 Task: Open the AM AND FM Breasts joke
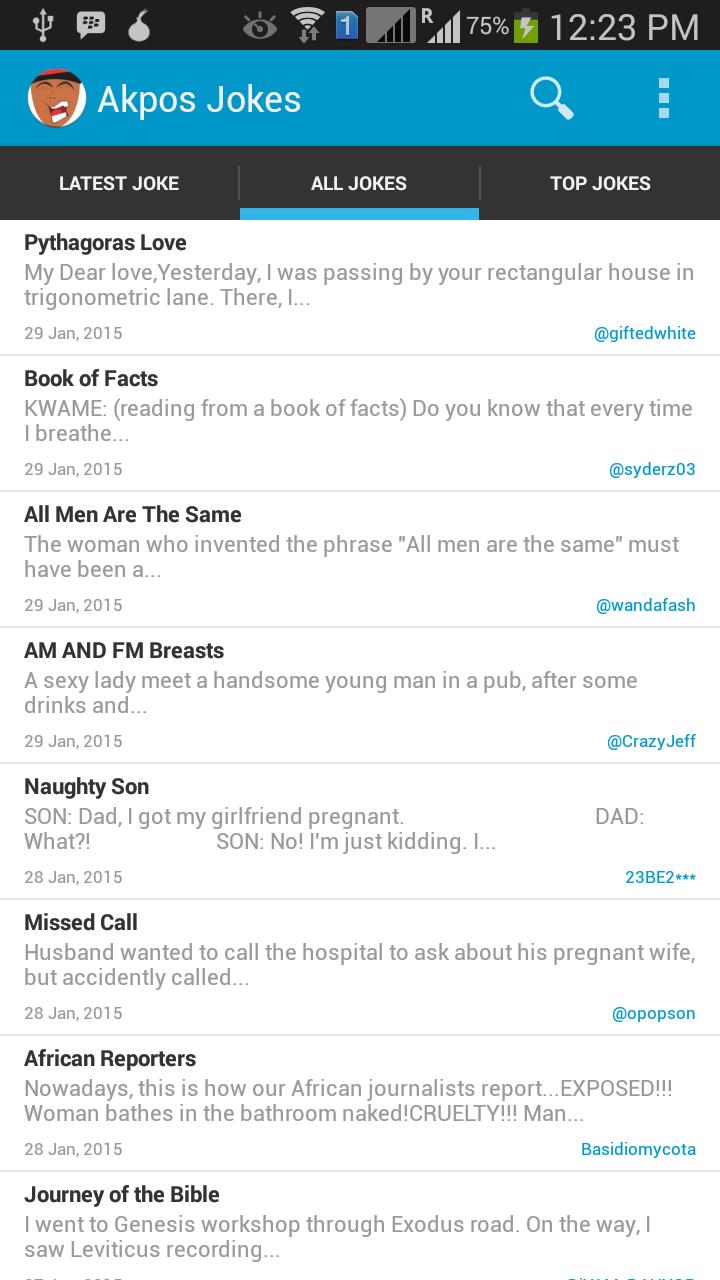pyautogui.click(x=360, y=695)
